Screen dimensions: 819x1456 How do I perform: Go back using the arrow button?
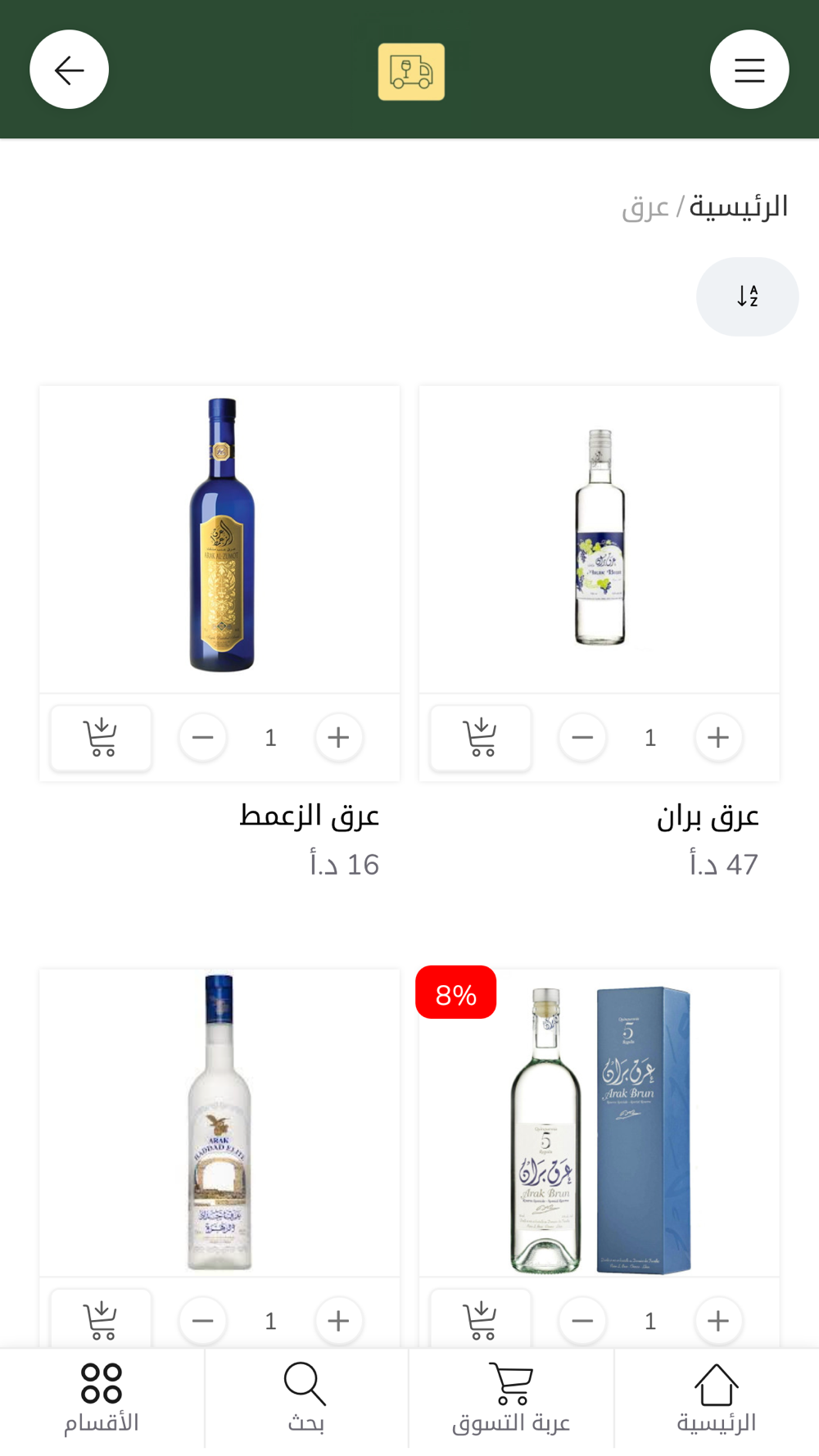coord(70,70)
